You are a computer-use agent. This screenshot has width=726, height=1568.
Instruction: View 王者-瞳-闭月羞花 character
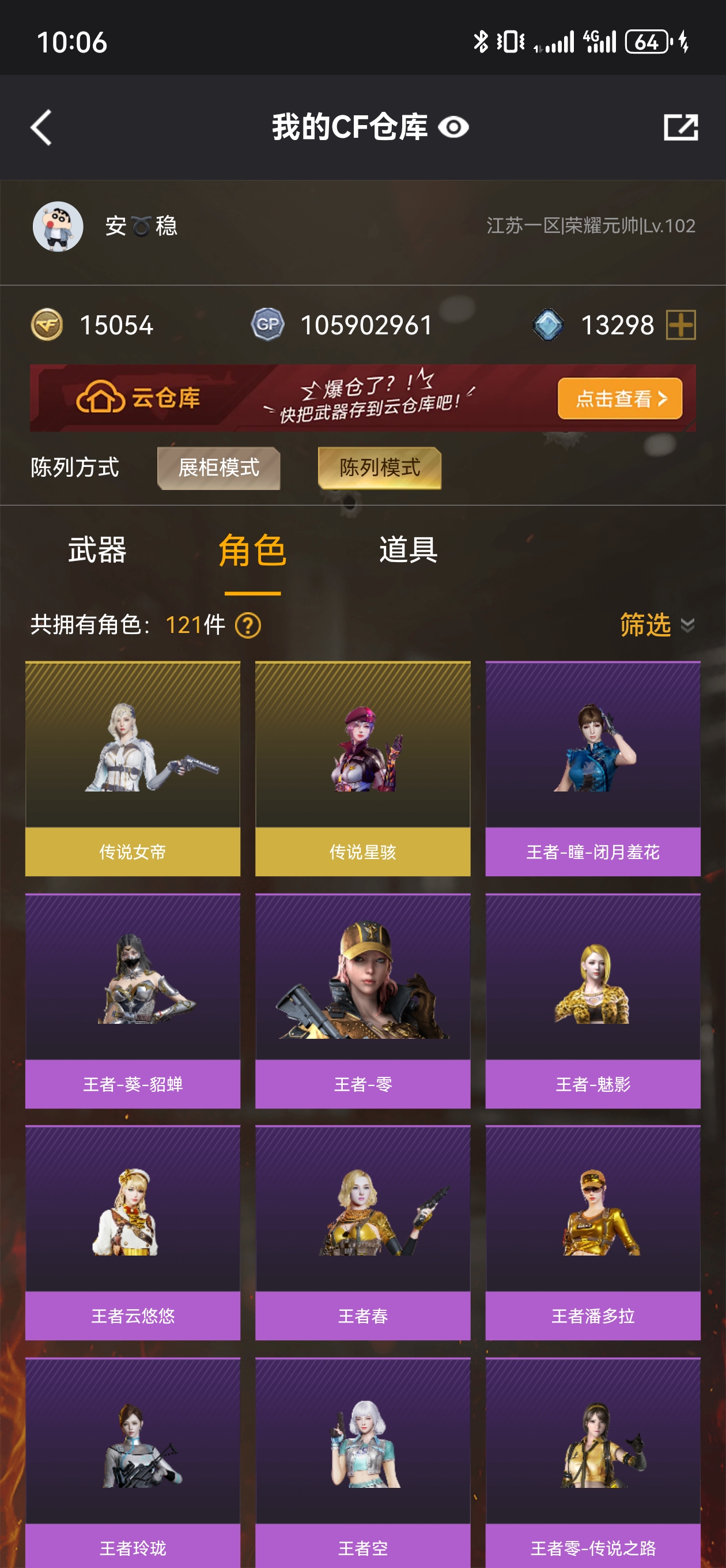click(593, 768)
